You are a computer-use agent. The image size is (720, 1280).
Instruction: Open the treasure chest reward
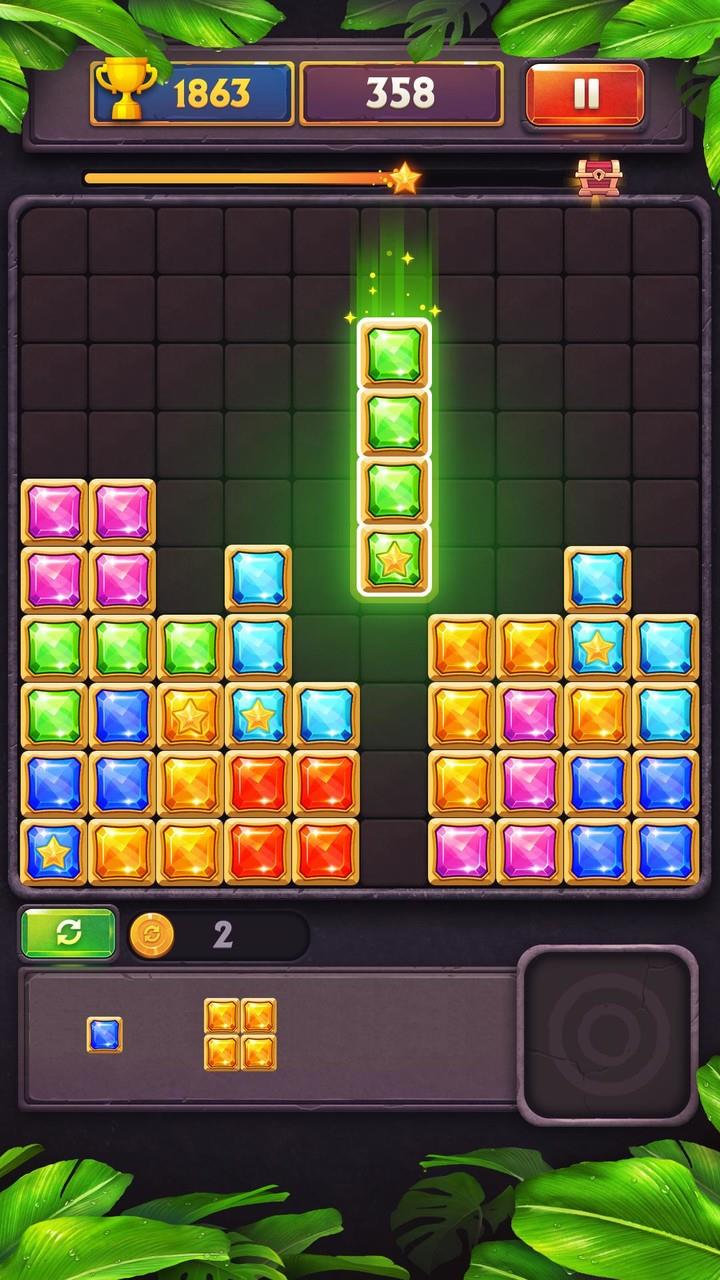[x=598, y=178]
